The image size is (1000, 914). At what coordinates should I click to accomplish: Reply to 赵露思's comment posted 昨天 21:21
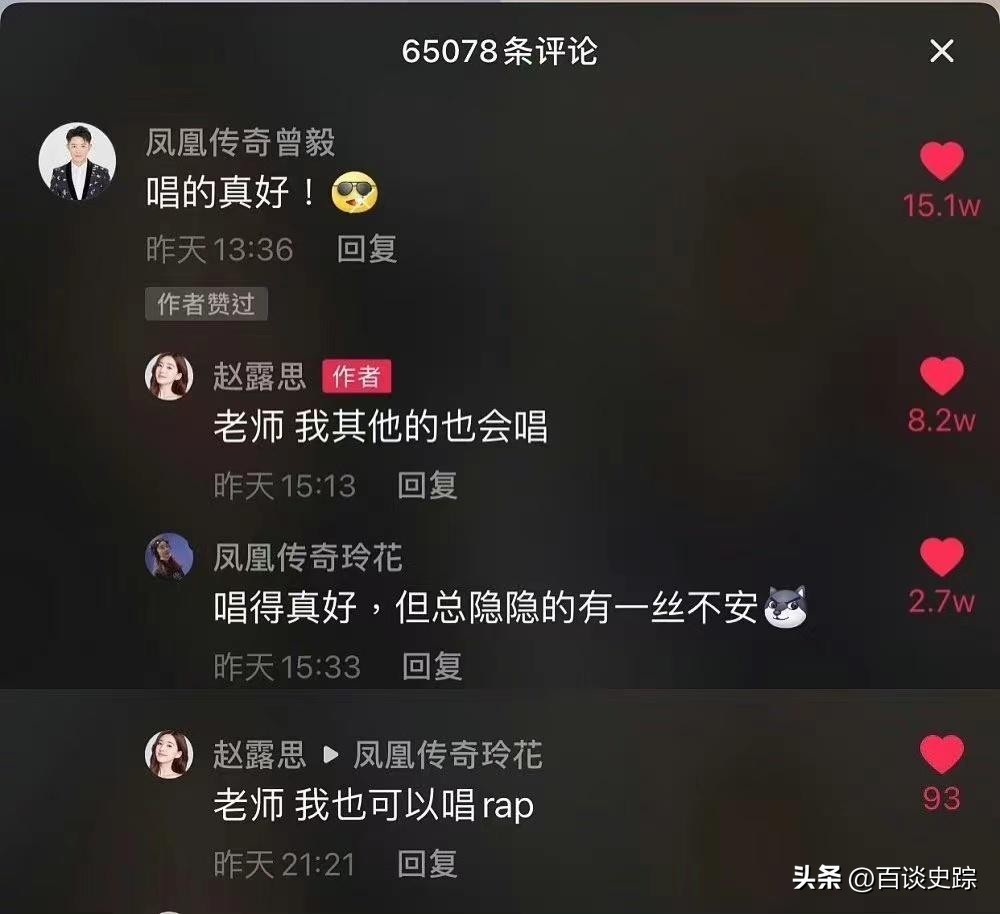tap(427, 863)
